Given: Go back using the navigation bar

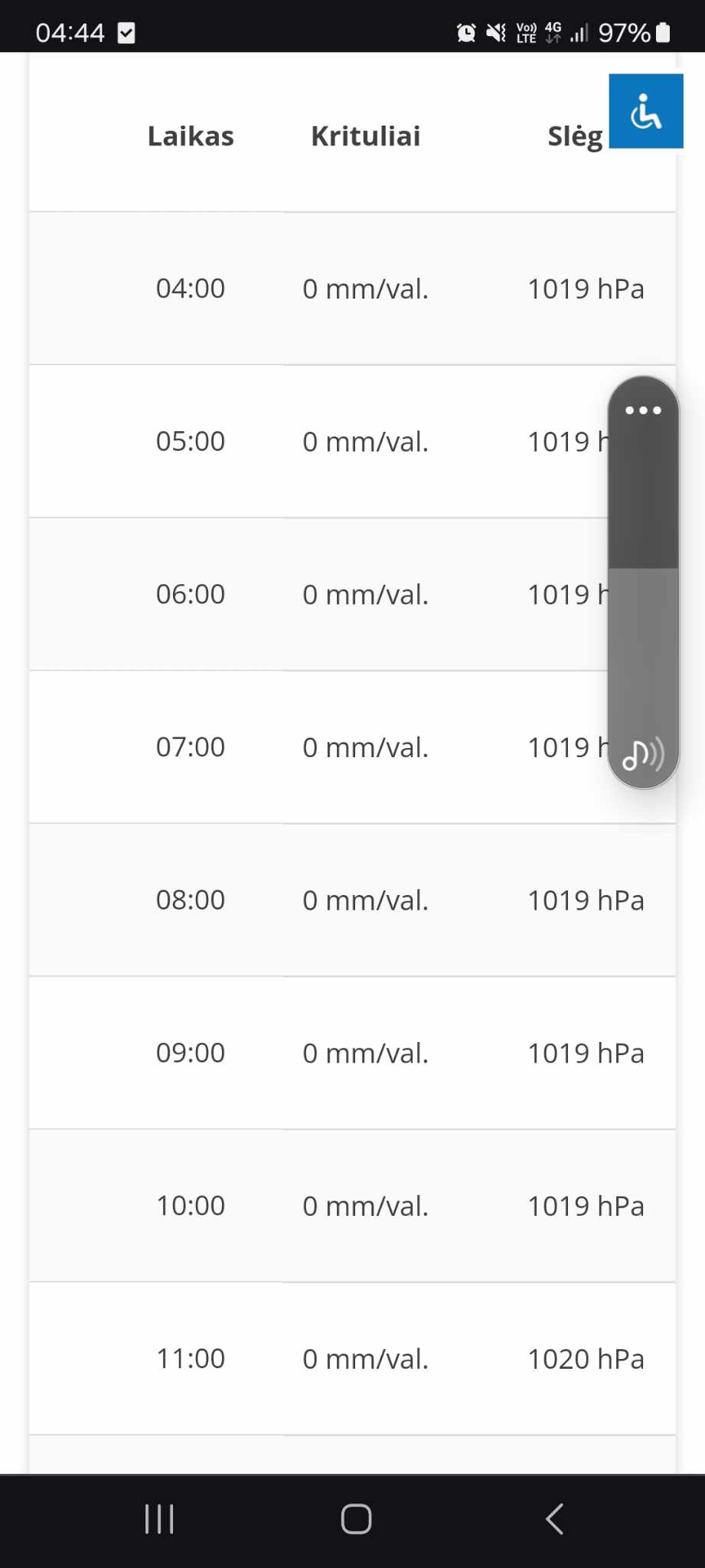Looking at the screenshot, I should [x=555, y=1519].
